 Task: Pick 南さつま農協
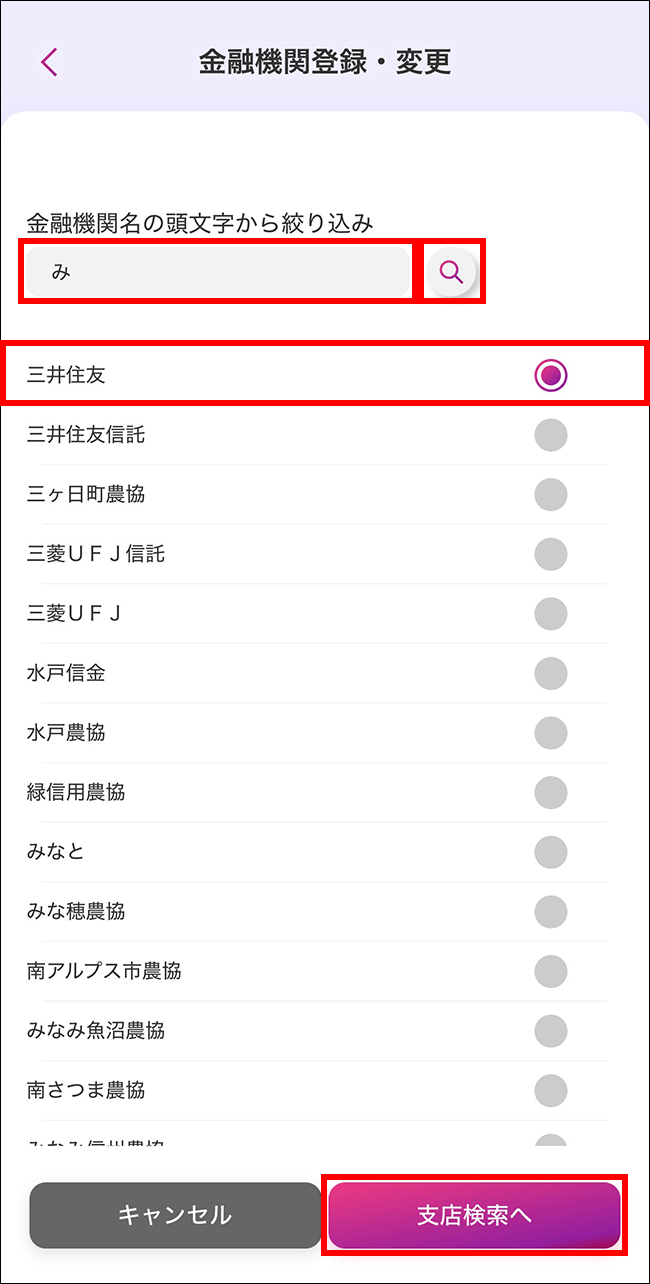[x=550, y=1090]
